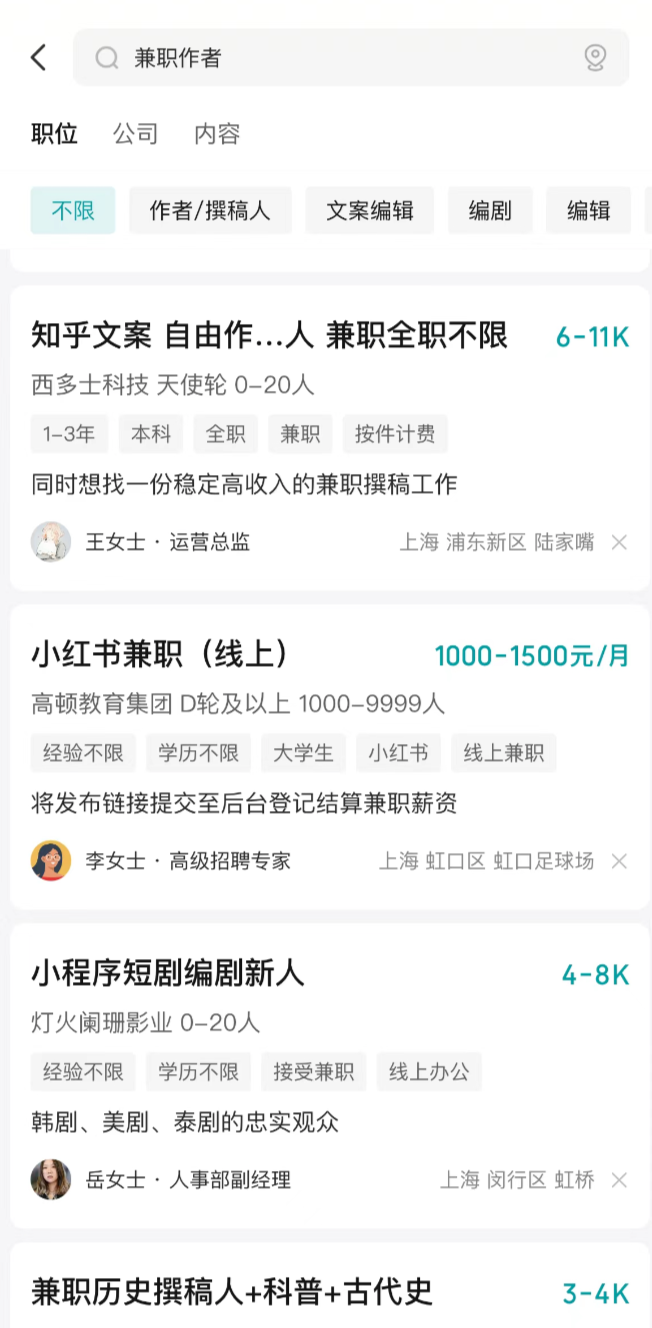Screen dimensions: 652x1328
Task: Filter by 作者/撰稿人 chip
Action: click(x=210, y=211)
